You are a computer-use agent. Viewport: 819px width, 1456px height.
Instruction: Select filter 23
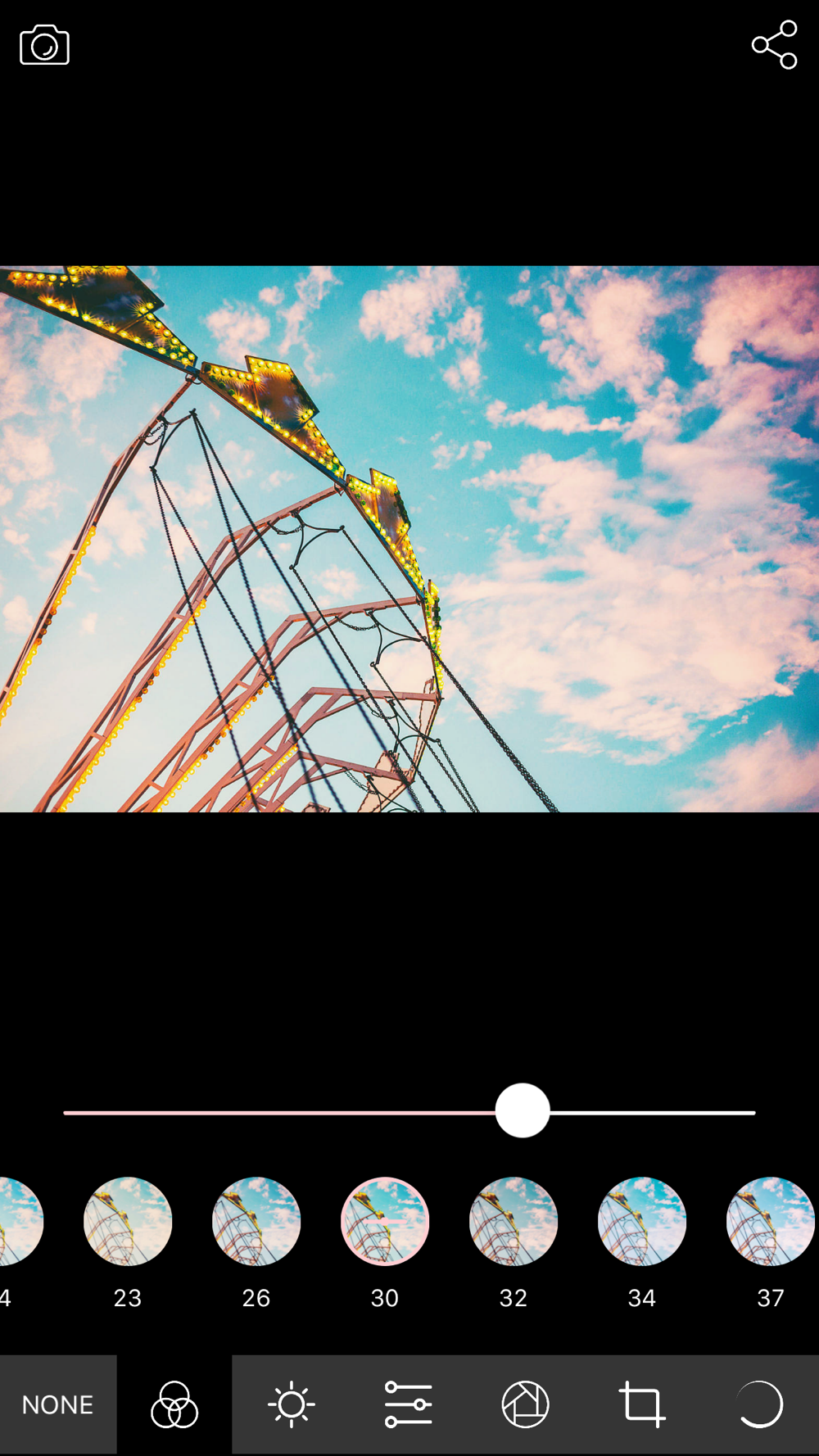coord(128,1221)
